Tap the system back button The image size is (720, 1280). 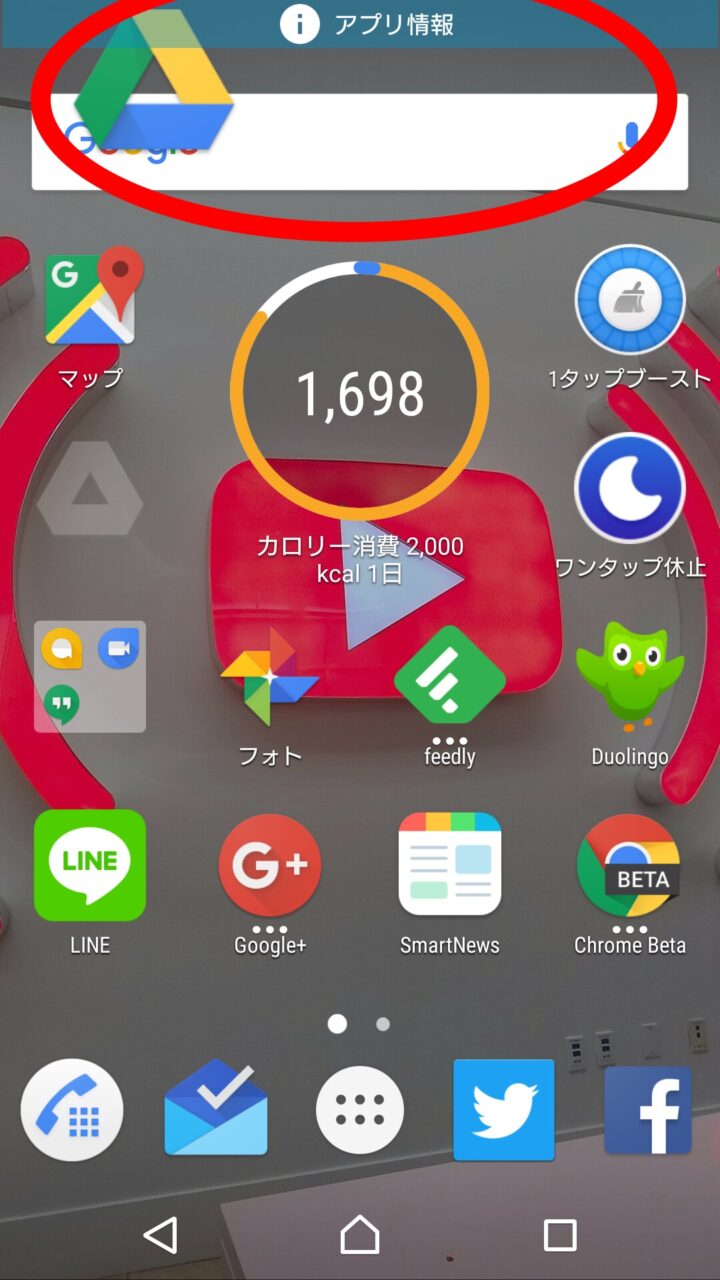point(160,1235)
